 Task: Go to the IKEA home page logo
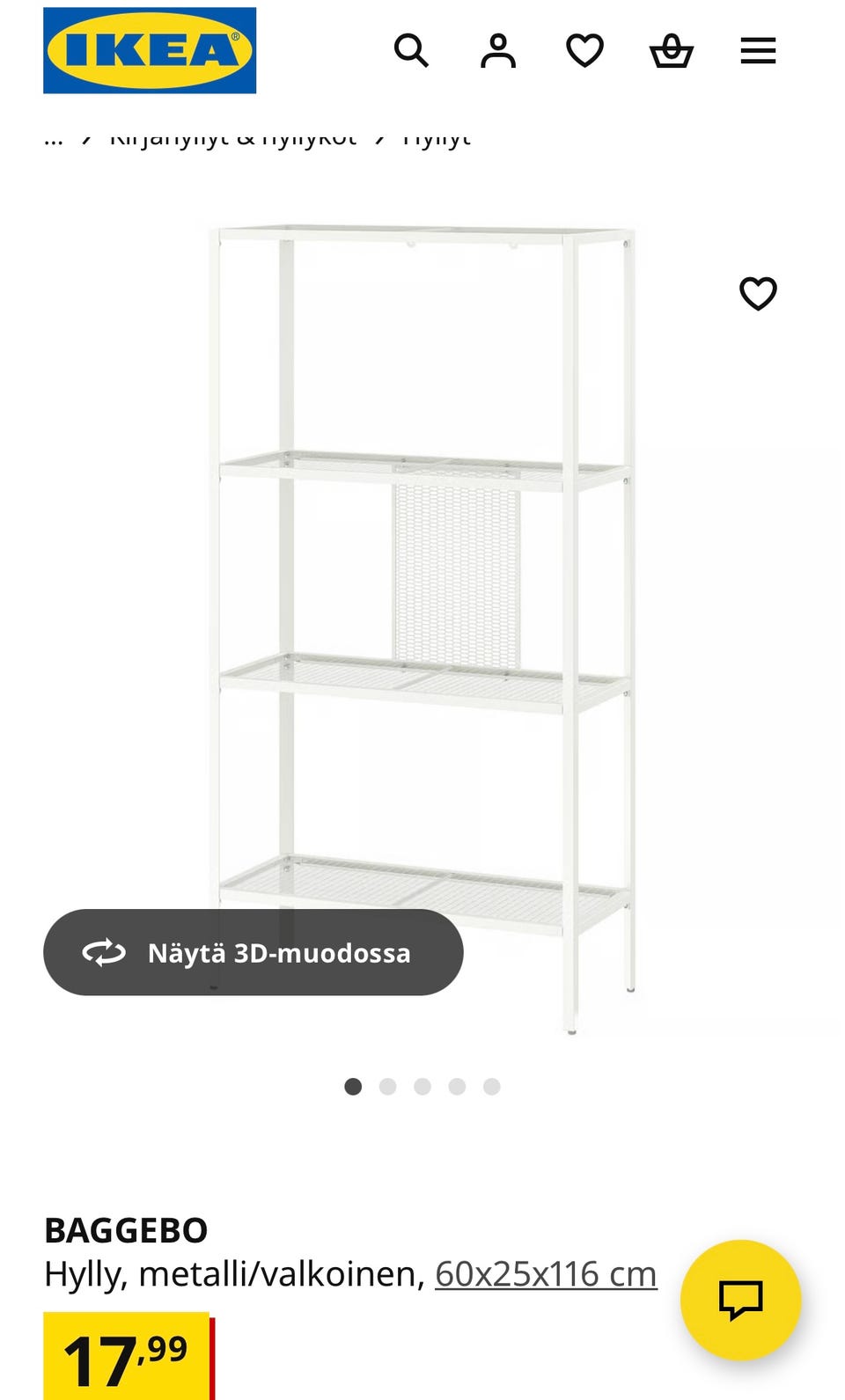(150, 50)
